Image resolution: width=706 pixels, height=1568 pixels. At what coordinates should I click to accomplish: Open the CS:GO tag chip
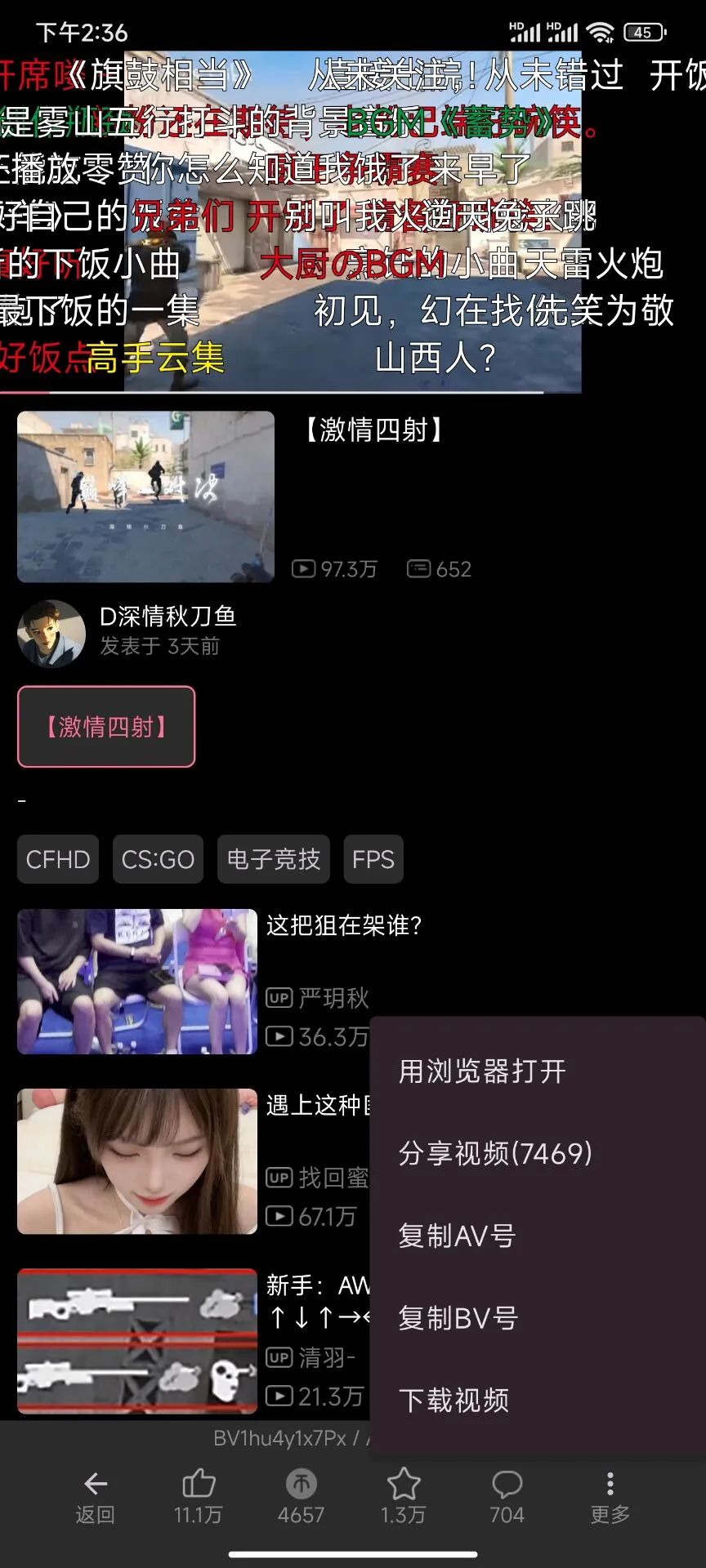tap(158, 859)
